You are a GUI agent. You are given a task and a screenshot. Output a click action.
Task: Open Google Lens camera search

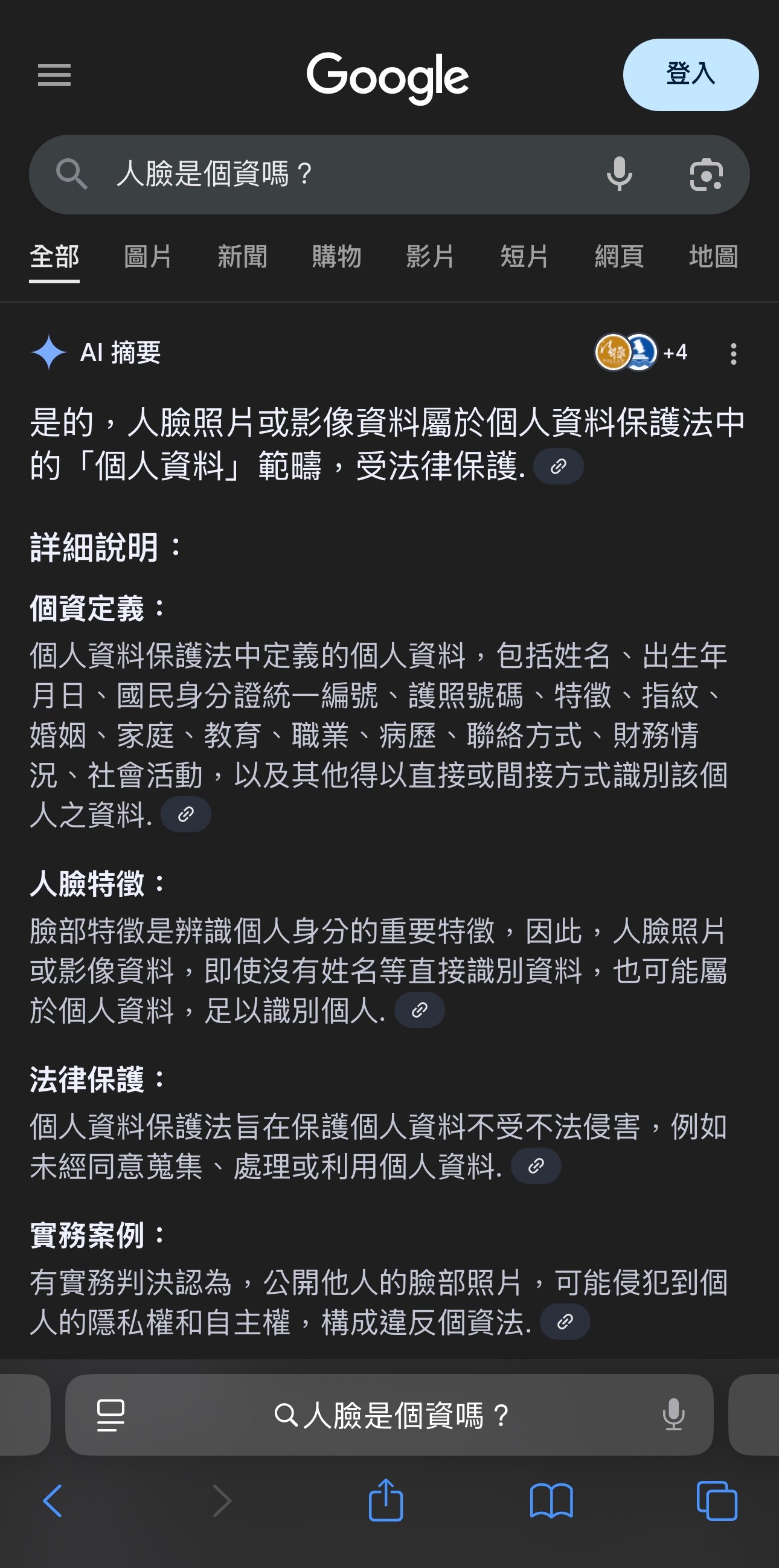(x=706, y=175)
